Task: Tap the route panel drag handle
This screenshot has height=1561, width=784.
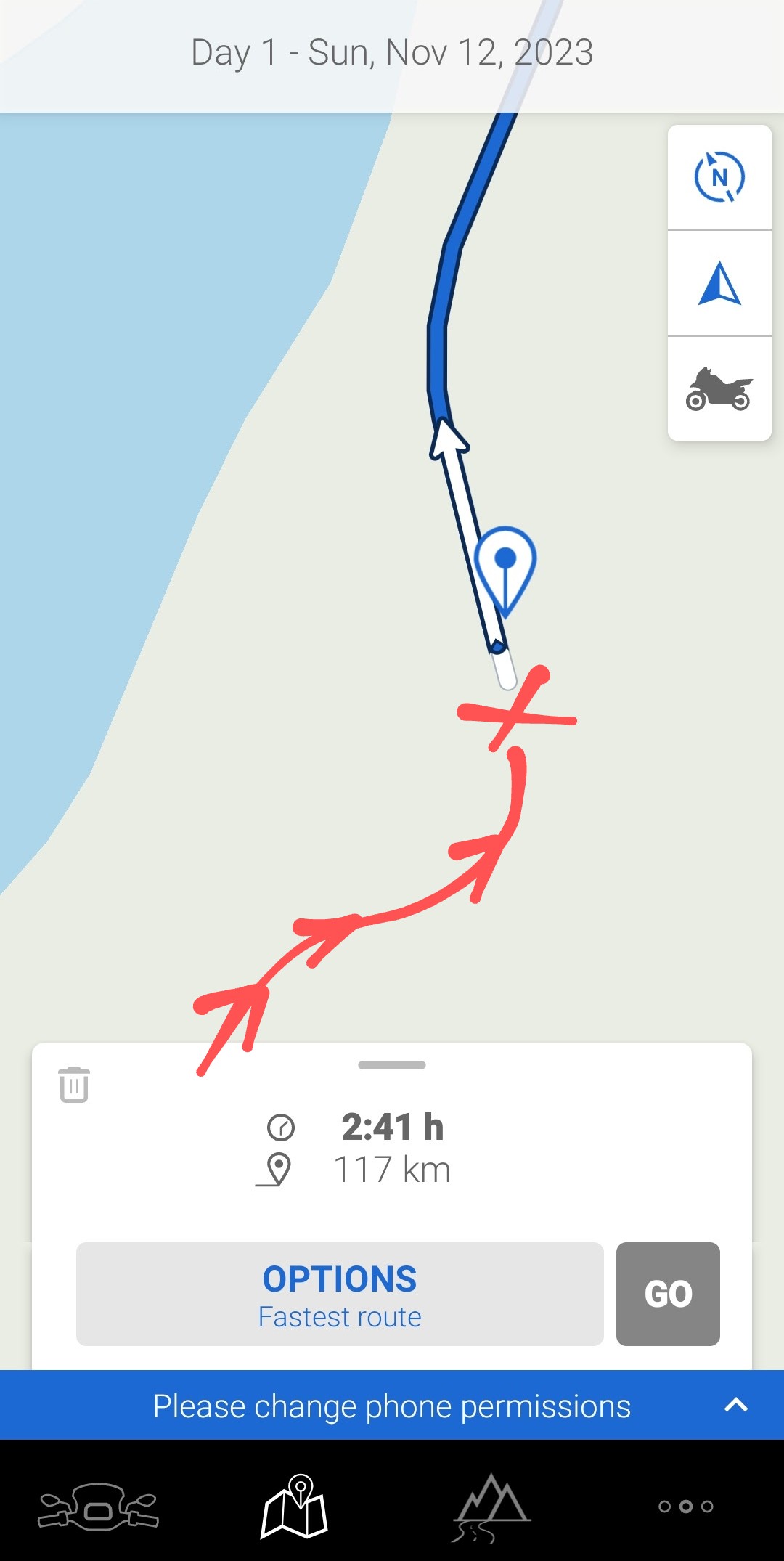Action: click(392, 1065)
